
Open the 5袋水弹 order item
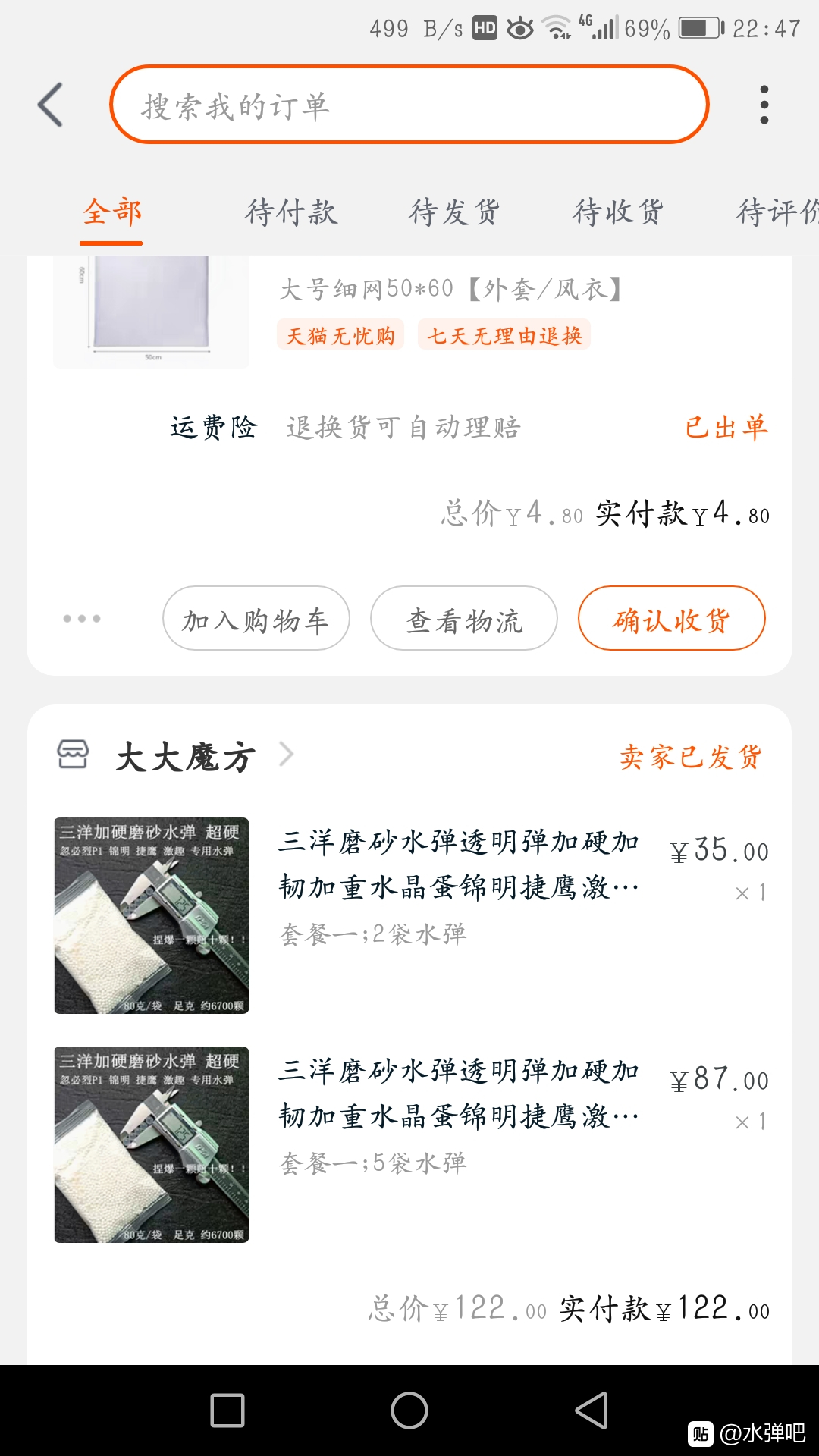409,1144
